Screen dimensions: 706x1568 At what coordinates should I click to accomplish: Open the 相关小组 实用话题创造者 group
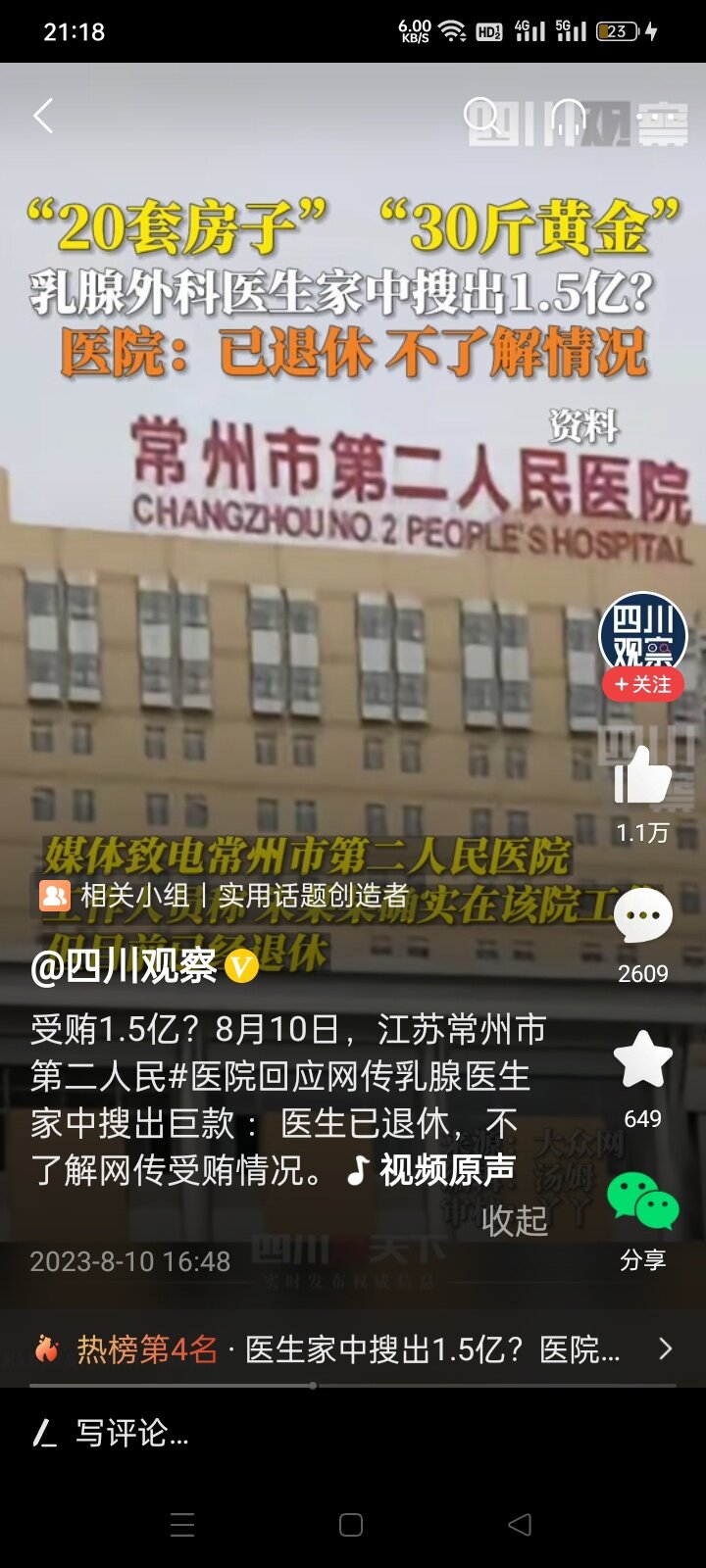224,895
